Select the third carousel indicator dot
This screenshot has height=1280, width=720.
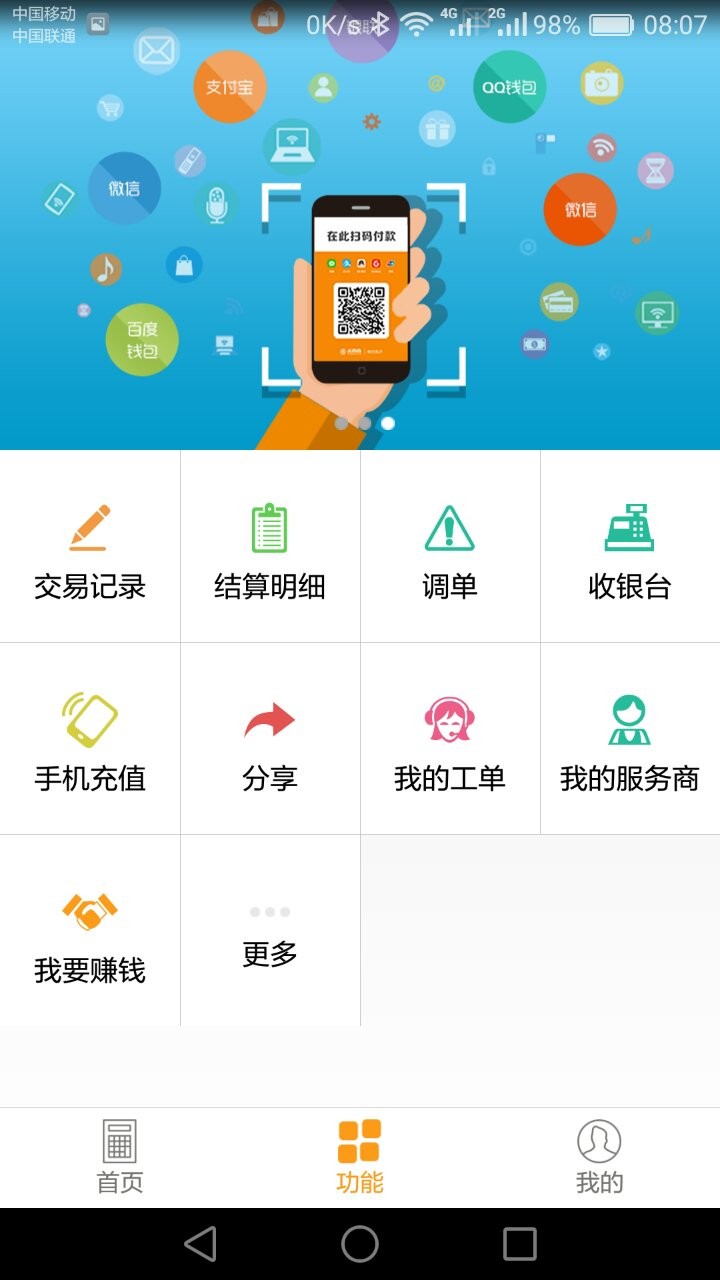(387, 424)
